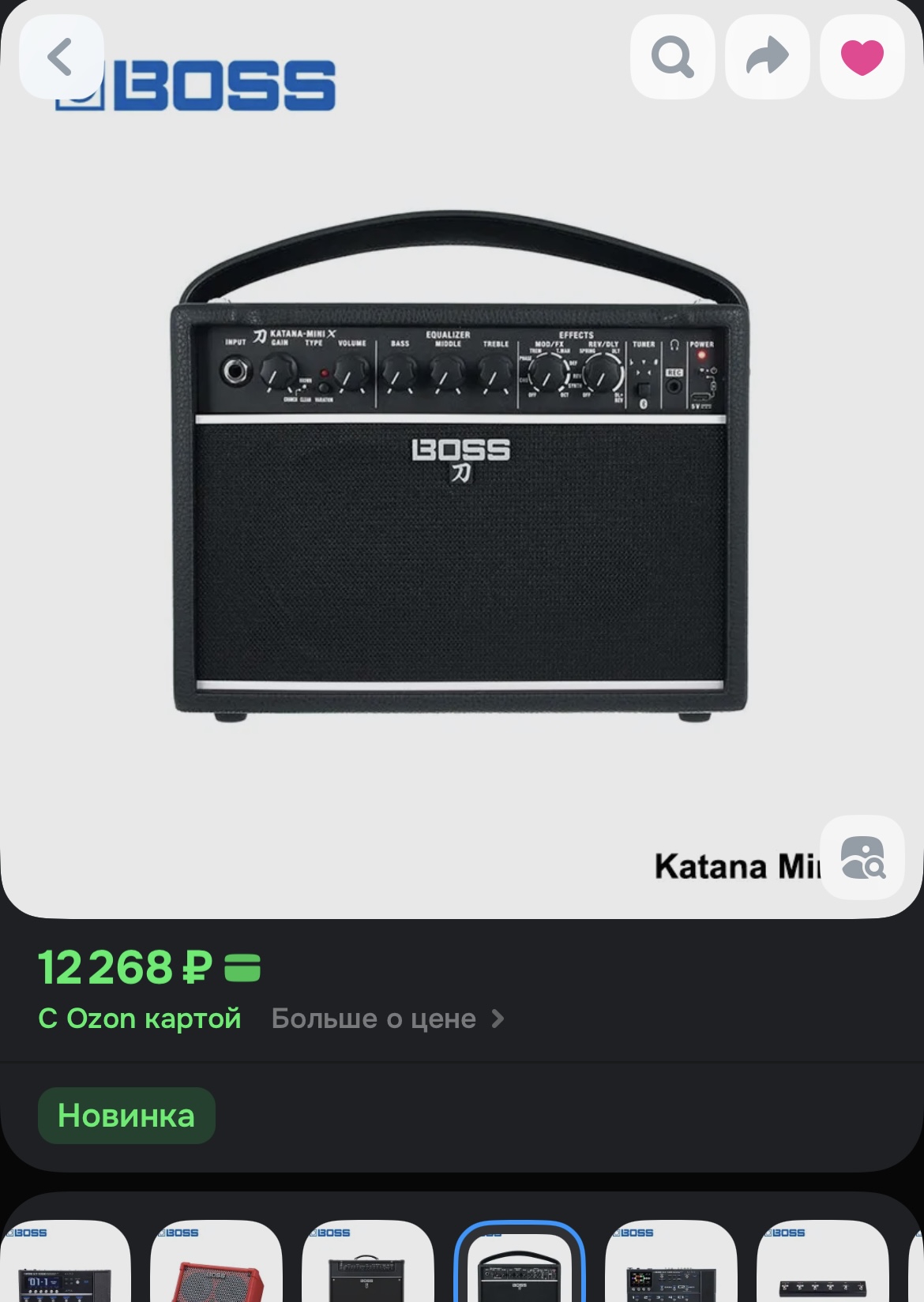The image size is (924, 1302).
Task: Select the red amplifier variant thumbnail
Action: (216, 1263)
